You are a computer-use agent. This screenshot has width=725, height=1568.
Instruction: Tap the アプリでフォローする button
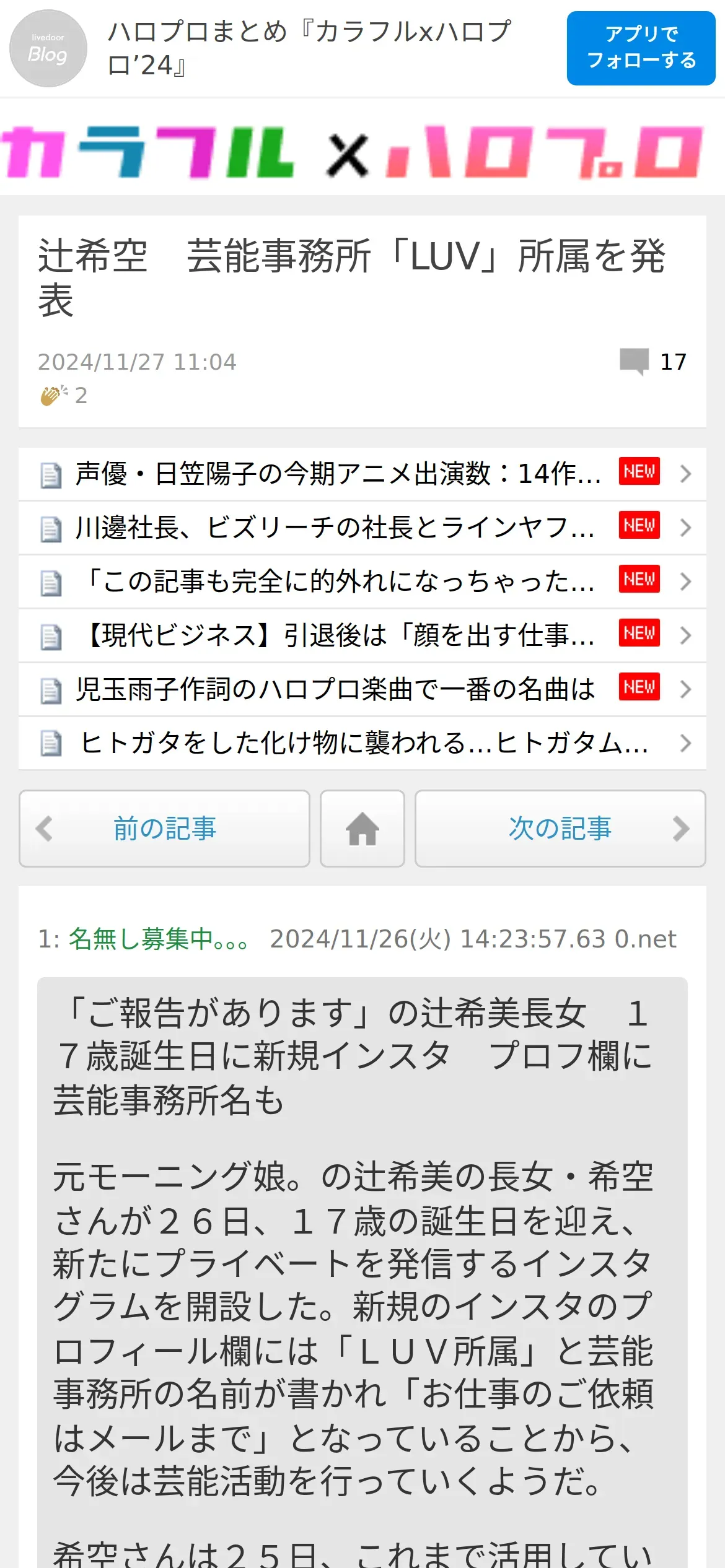coord(641,48)
